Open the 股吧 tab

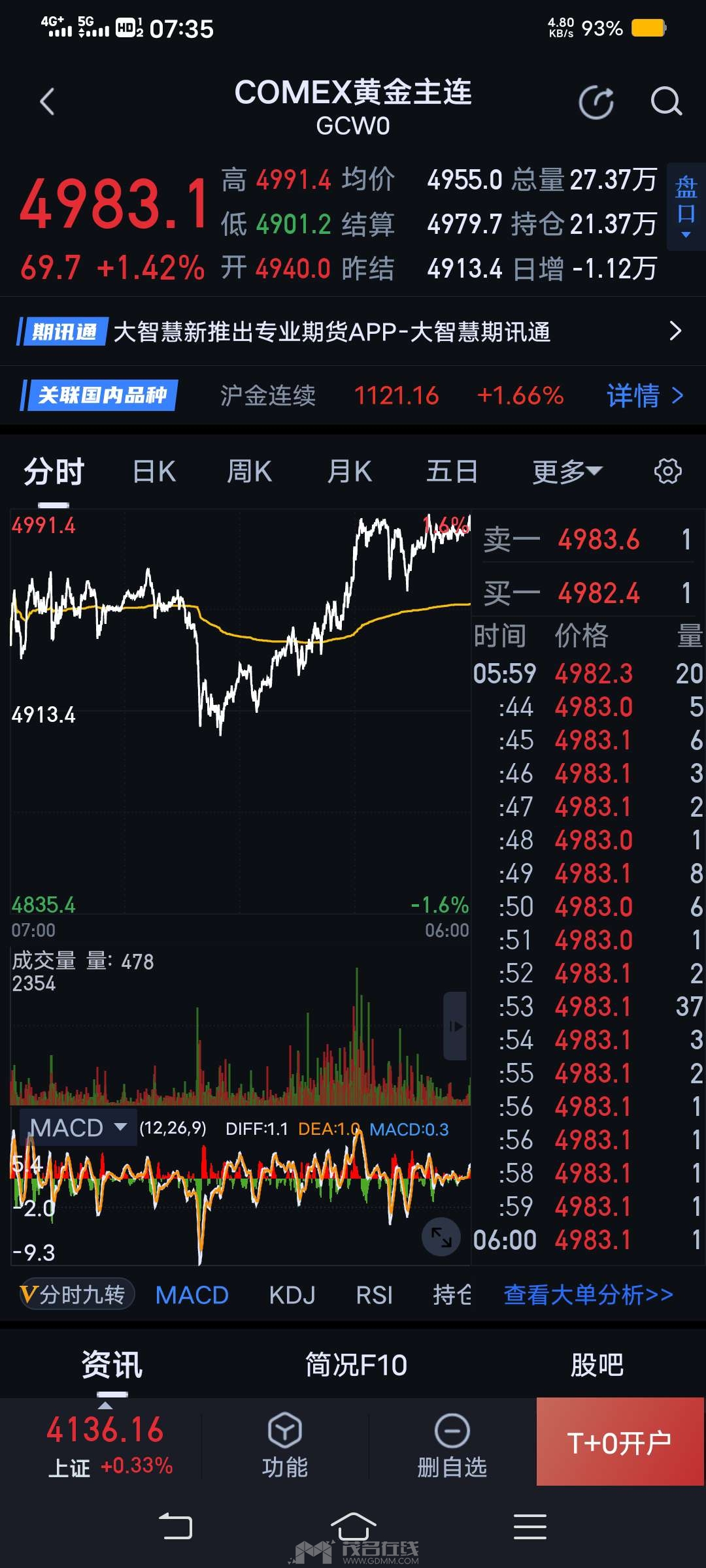click(x=596, y=1365)
